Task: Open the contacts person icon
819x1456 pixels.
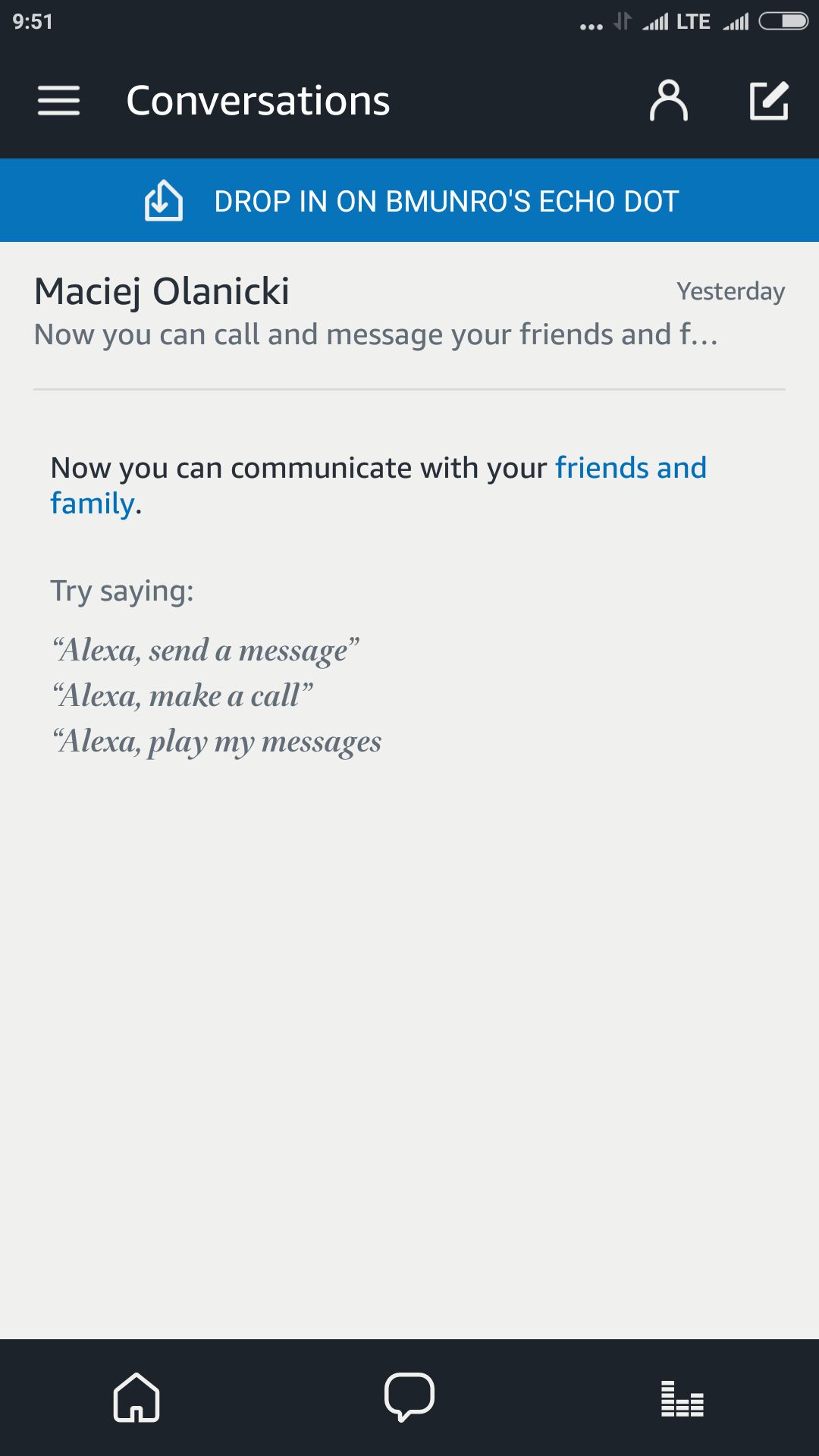Action: pyautogui.click(x=668, y=101)
